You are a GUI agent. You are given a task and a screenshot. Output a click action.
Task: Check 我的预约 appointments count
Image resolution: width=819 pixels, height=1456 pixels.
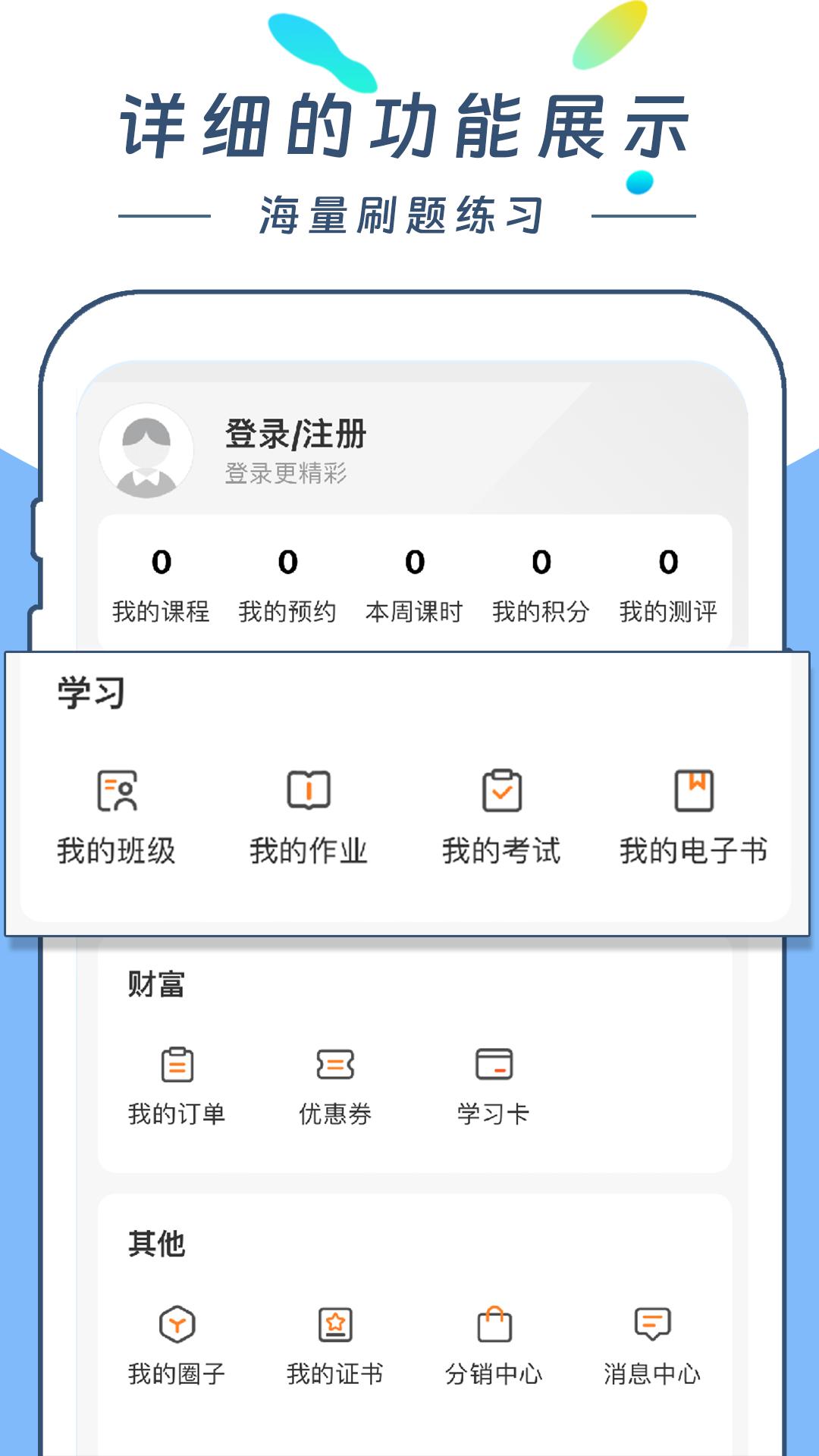tap(287, 584)
